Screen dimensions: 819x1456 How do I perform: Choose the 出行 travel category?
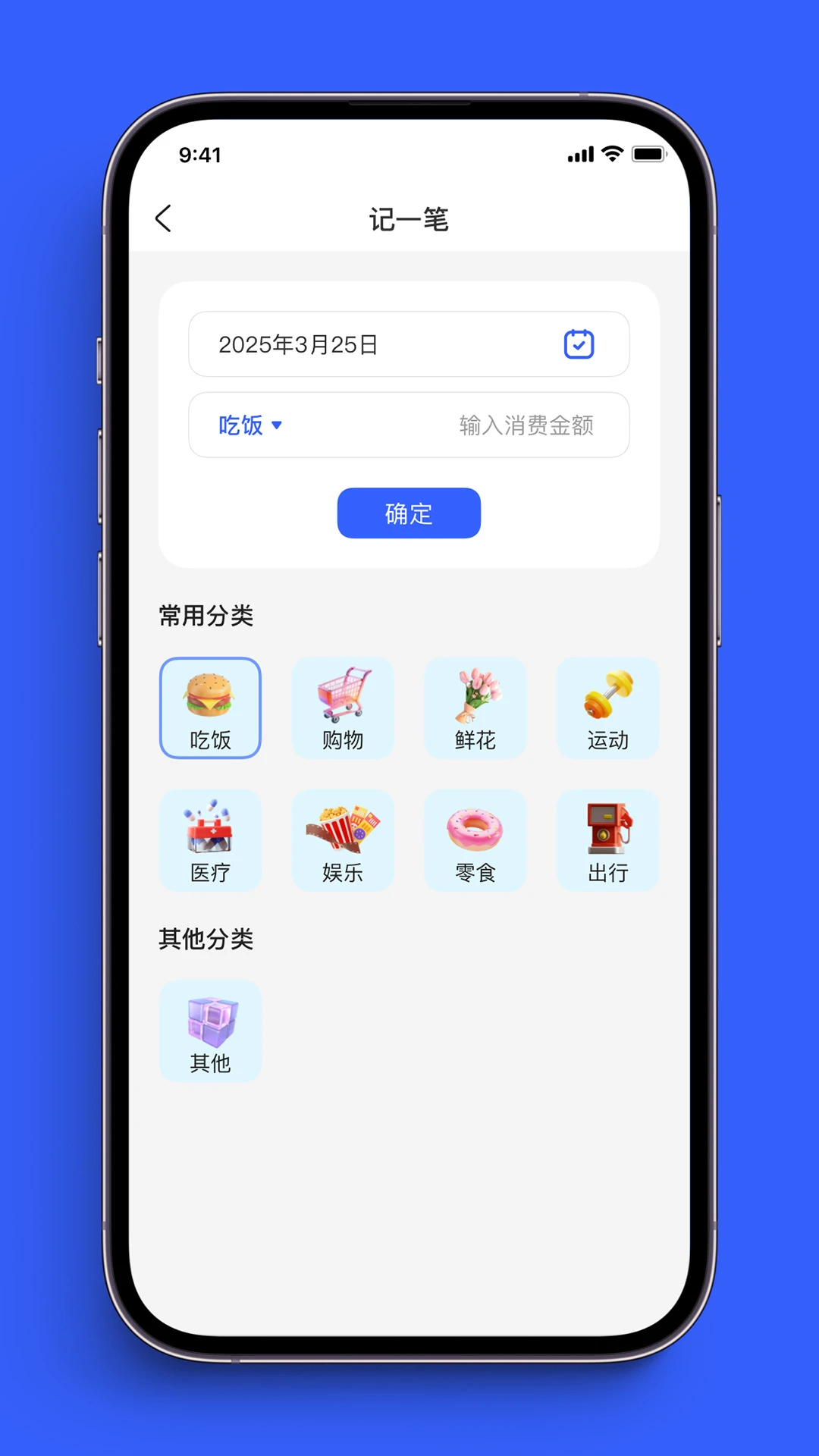point(607,840)
